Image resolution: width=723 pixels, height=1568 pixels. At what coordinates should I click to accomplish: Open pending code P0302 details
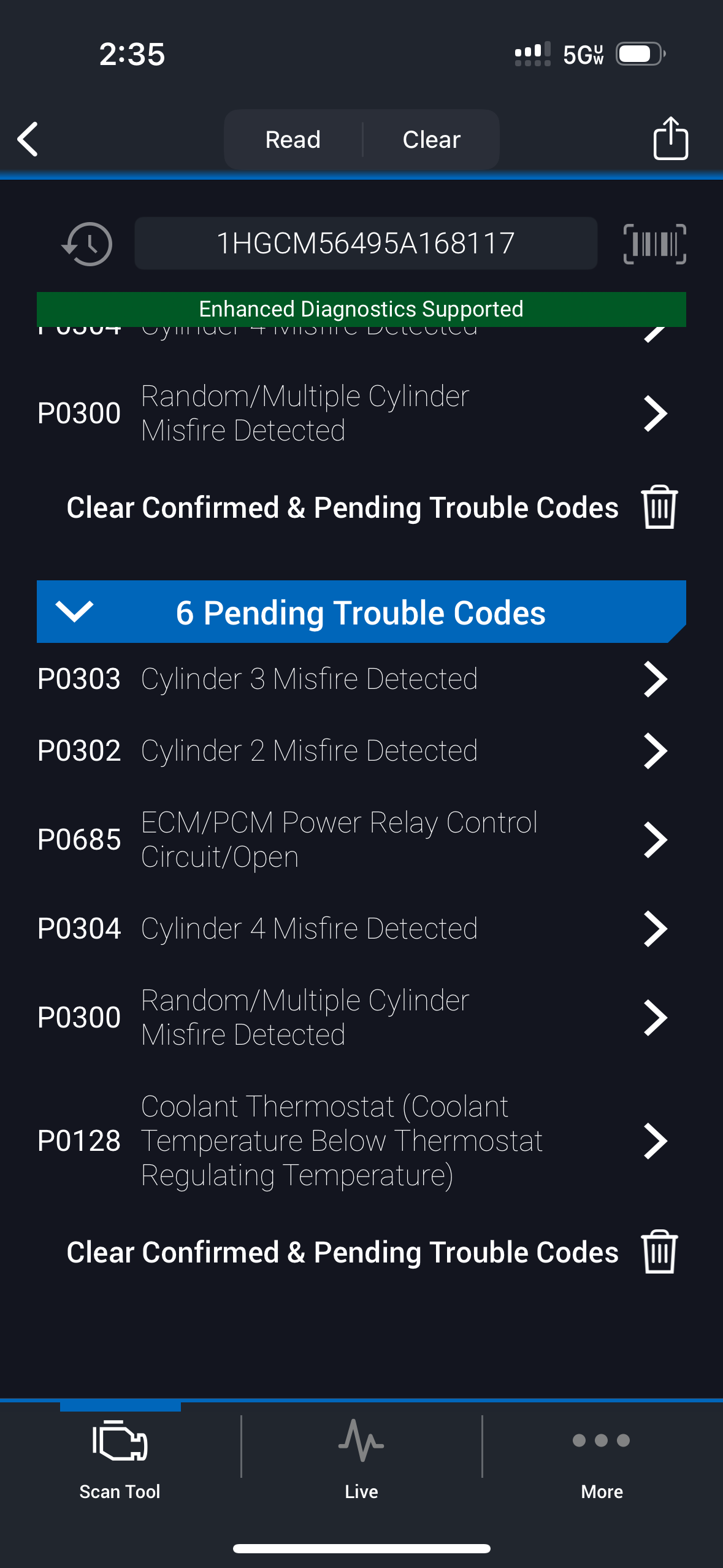coord(361,751)
